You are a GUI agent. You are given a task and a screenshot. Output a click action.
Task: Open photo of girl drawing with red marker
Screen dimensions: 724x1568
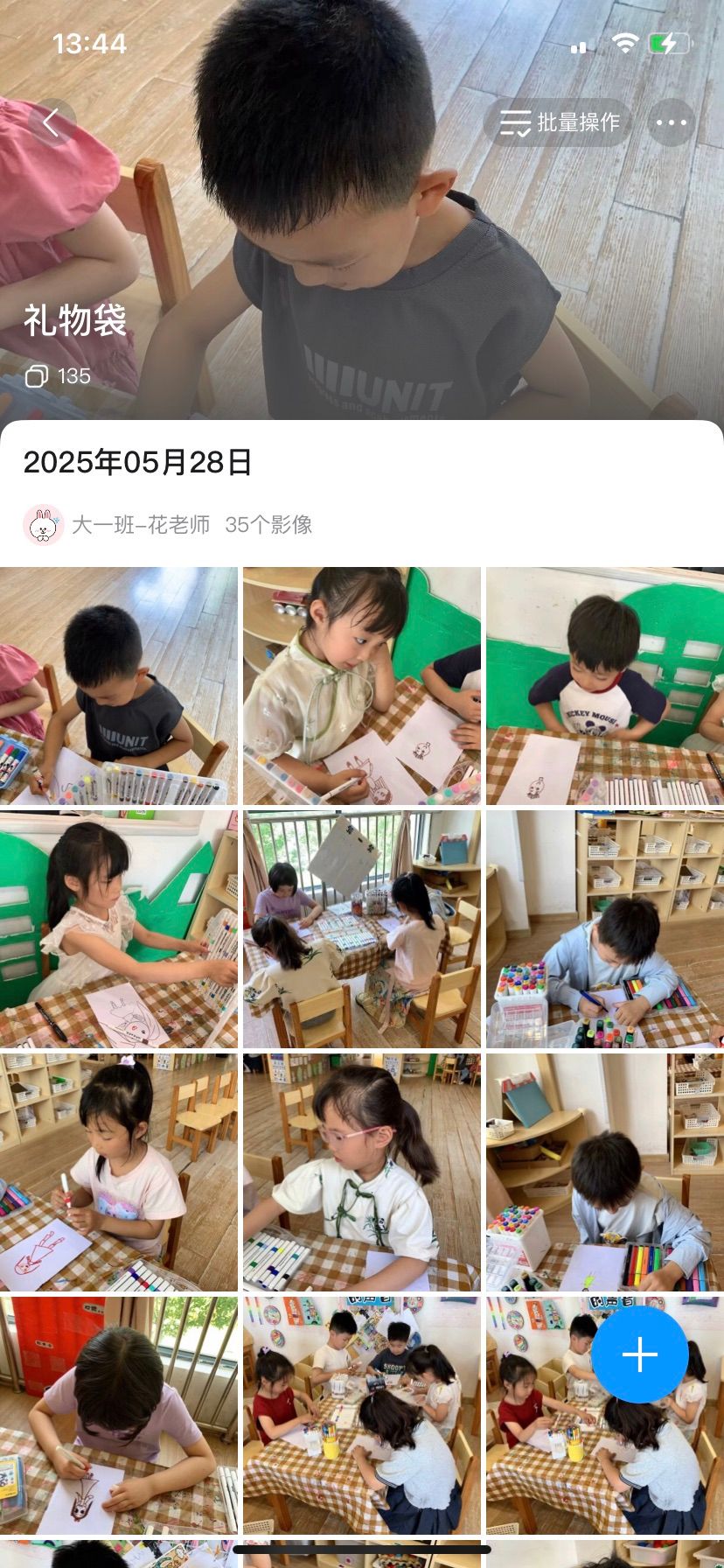point(118,1172)
